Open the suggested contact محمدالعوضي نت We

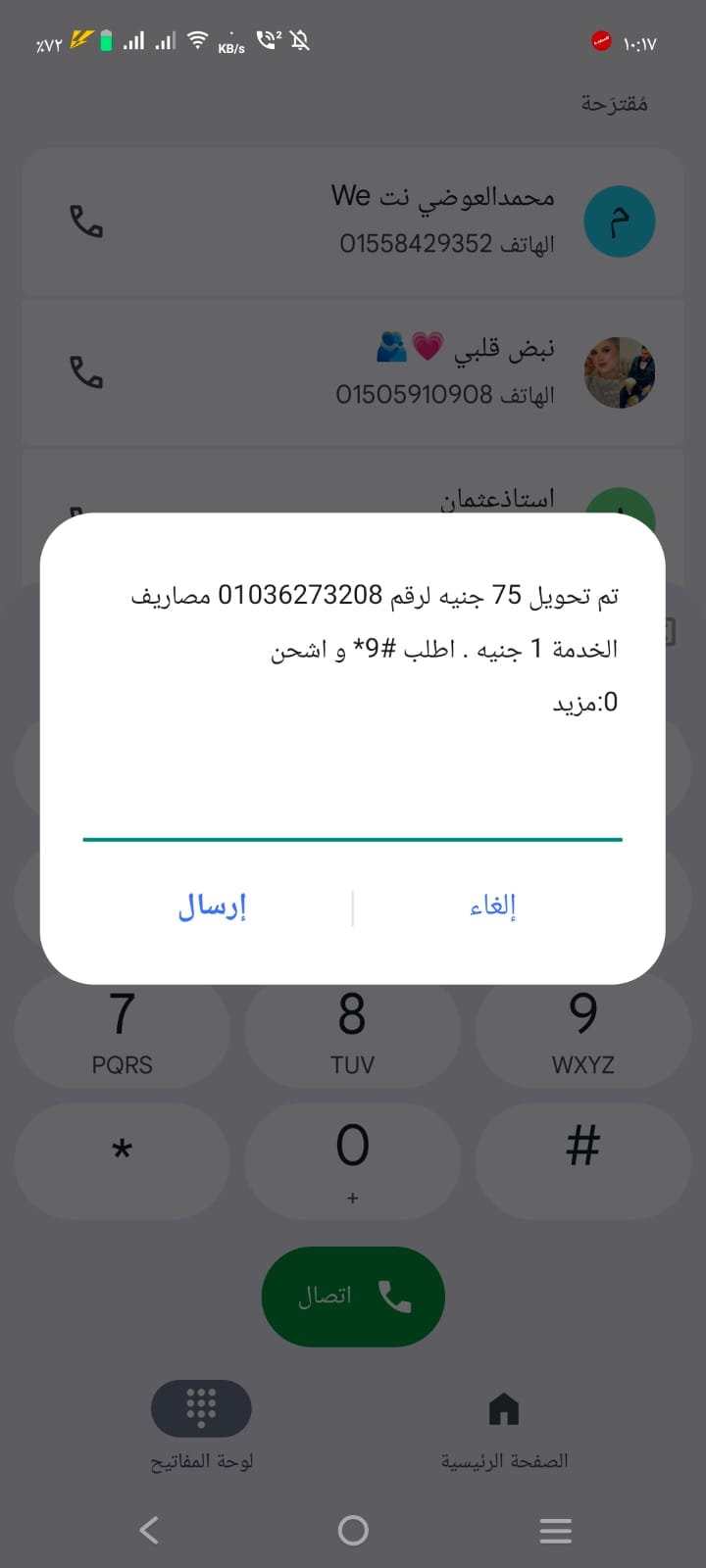(x=441, y=221)
